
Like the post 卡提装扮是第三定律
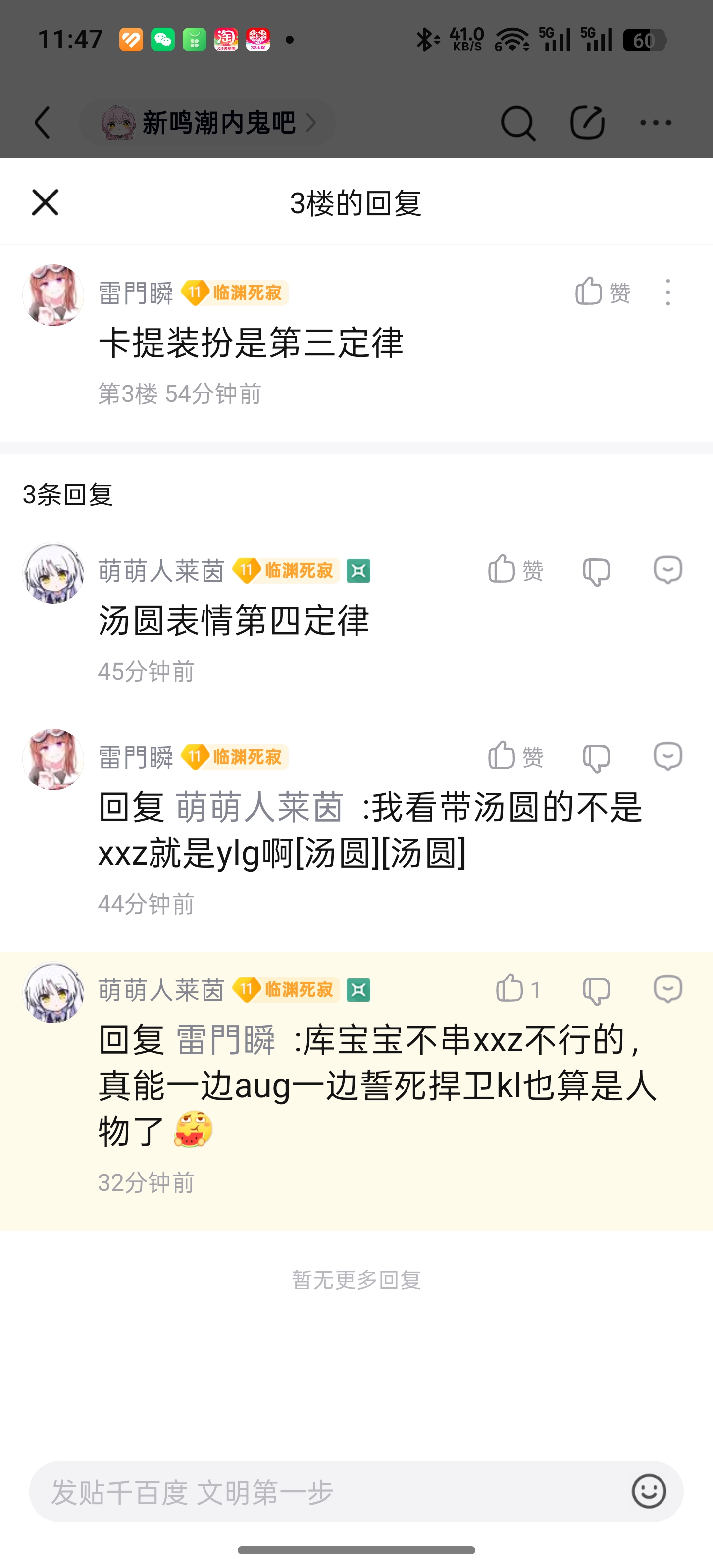click(x=602, y=292)
